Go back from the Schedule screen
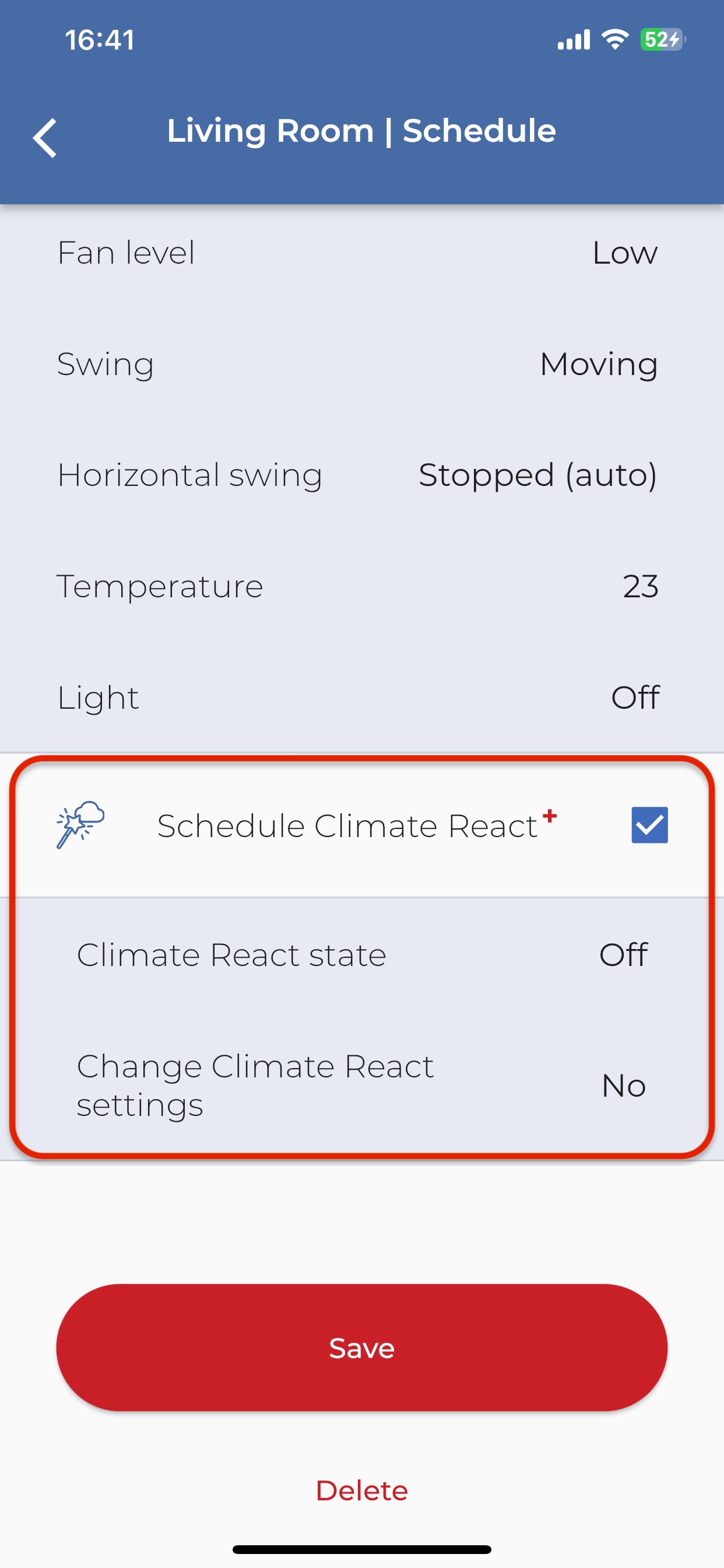Screen dimensions: 724x1568 tap(45, 138)
